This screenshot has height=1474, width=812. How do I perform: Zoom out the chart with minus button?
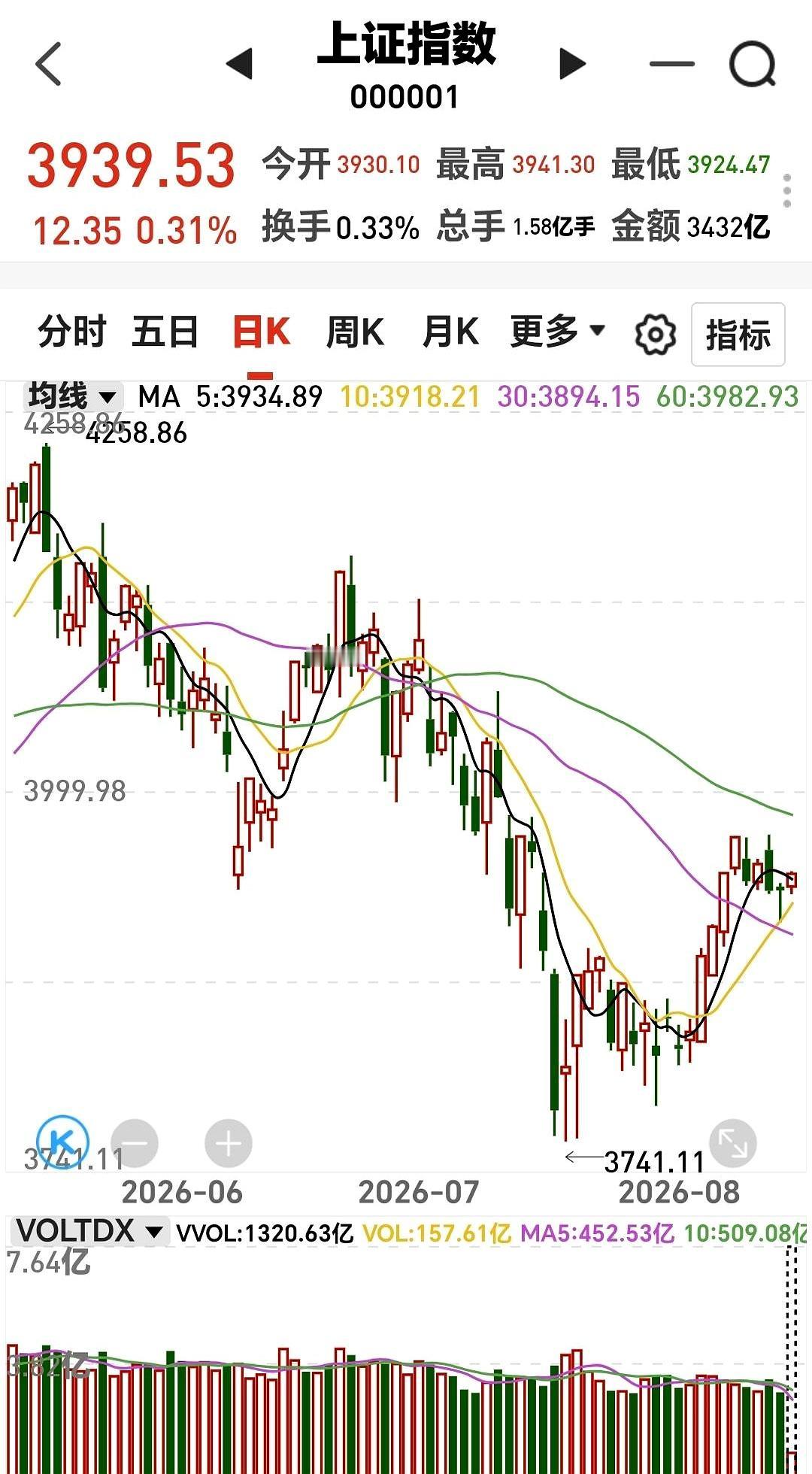[135, 1144]
